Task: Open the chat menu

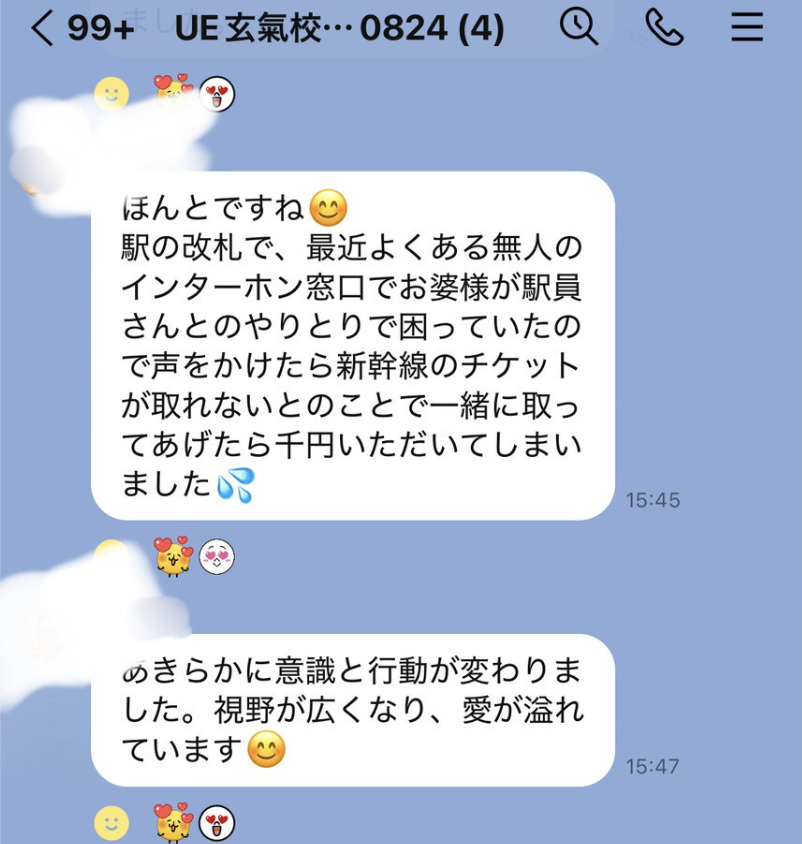Action: (746, 27)
